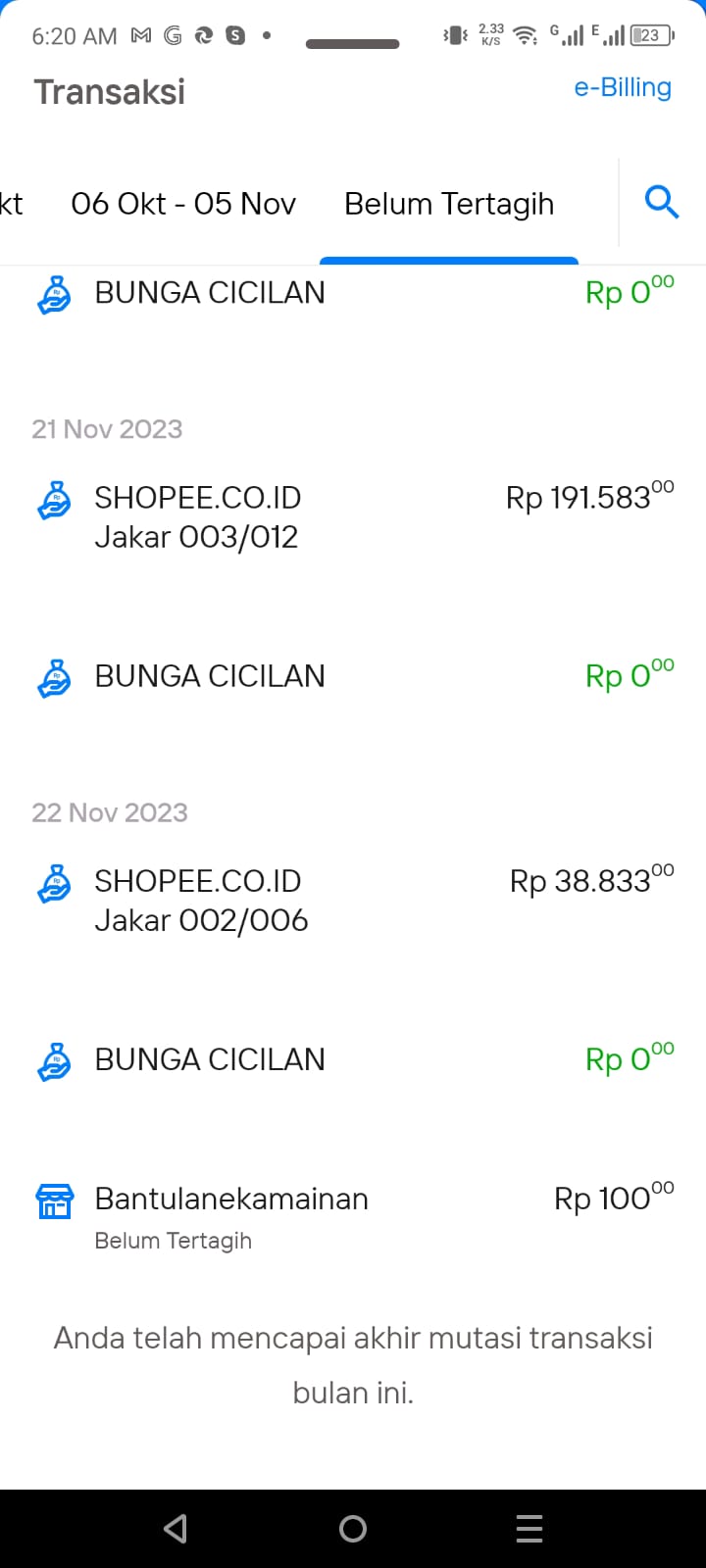The image size is (706, 1568).
Task: Tap the search magnifier icon
Action: (662, 203)
